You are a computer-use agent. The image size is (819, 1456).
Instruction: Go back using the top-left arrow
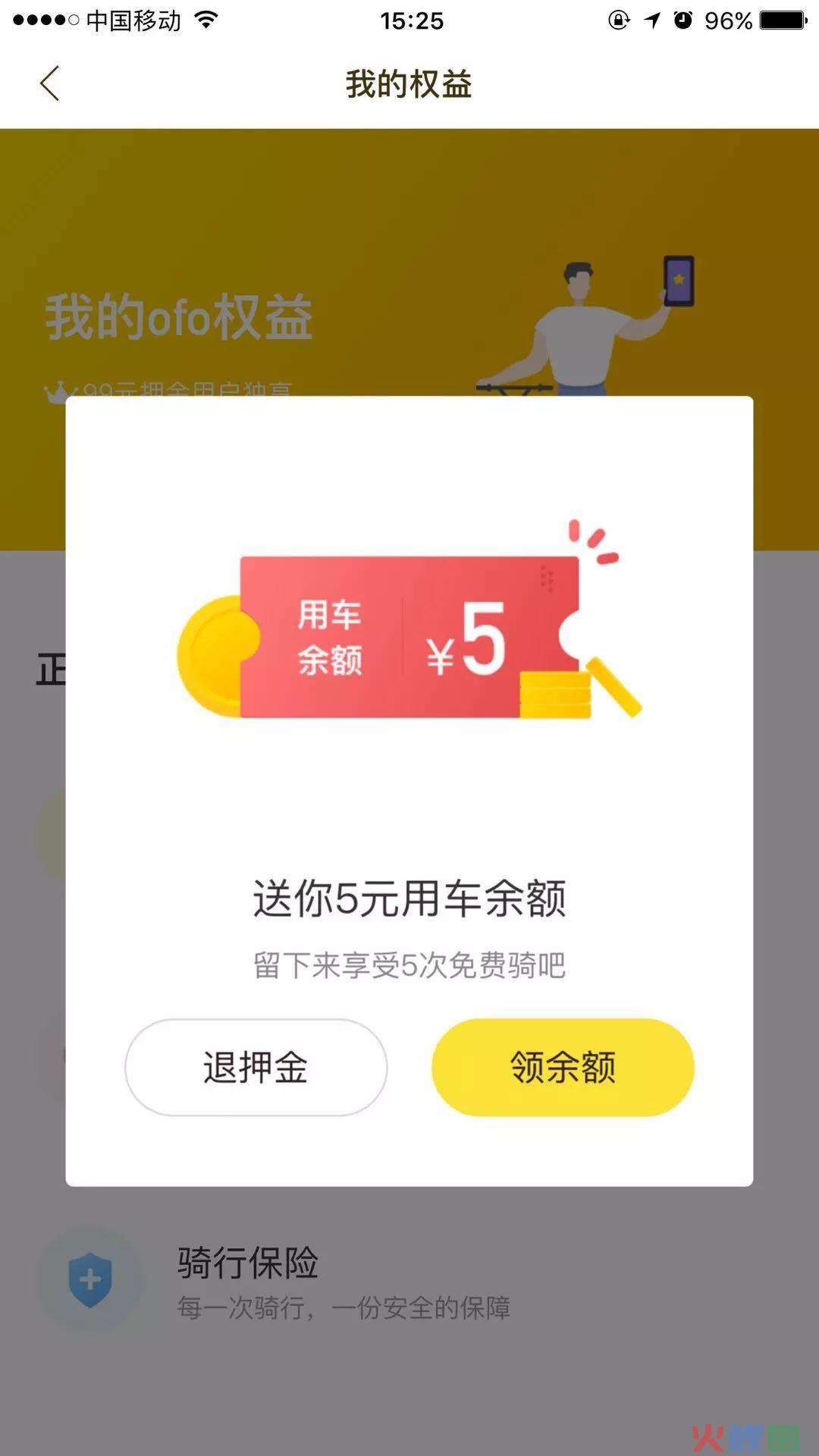tap(50, 83)
